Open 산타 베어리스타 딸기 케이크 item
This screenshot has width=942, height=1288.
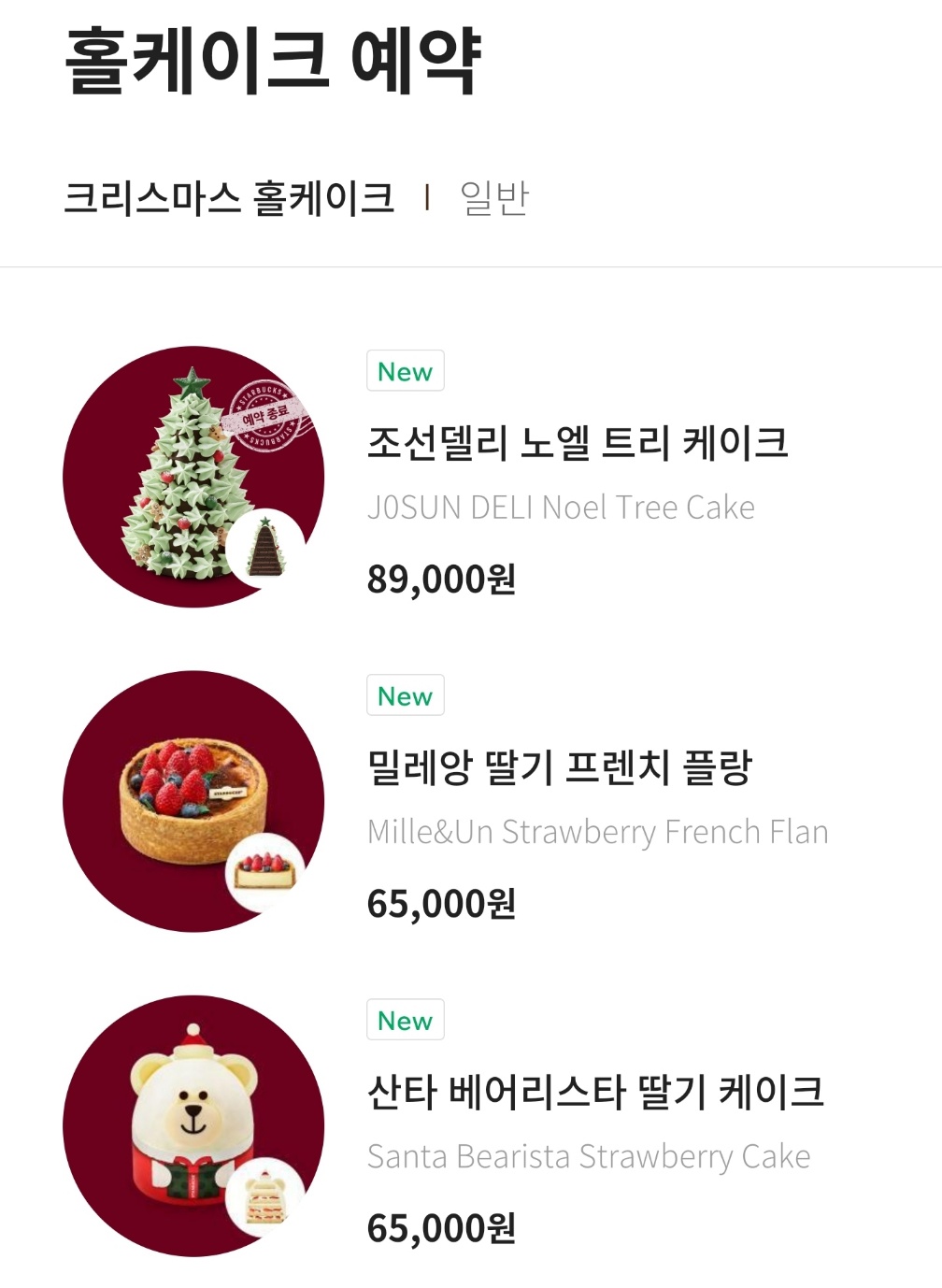coord(594,1092)
